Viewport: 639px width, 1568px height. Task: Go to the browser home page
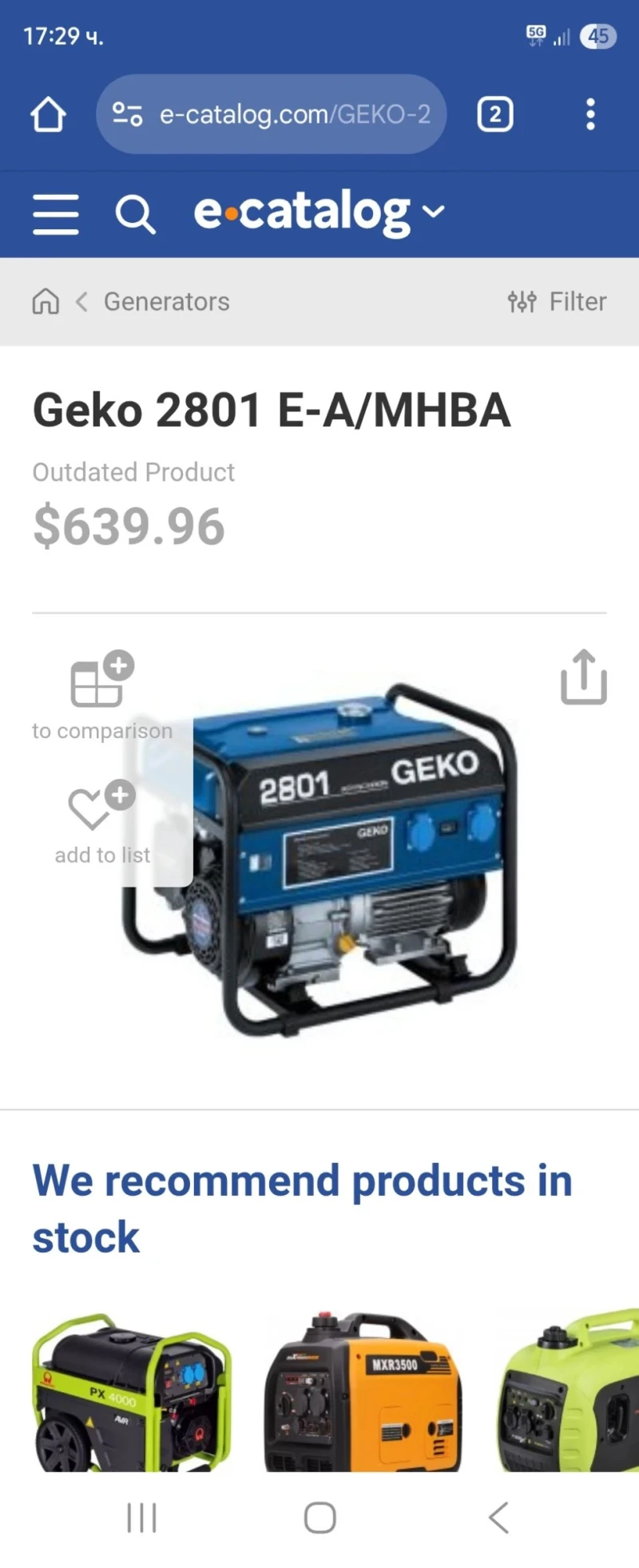[x=48, y=114]
